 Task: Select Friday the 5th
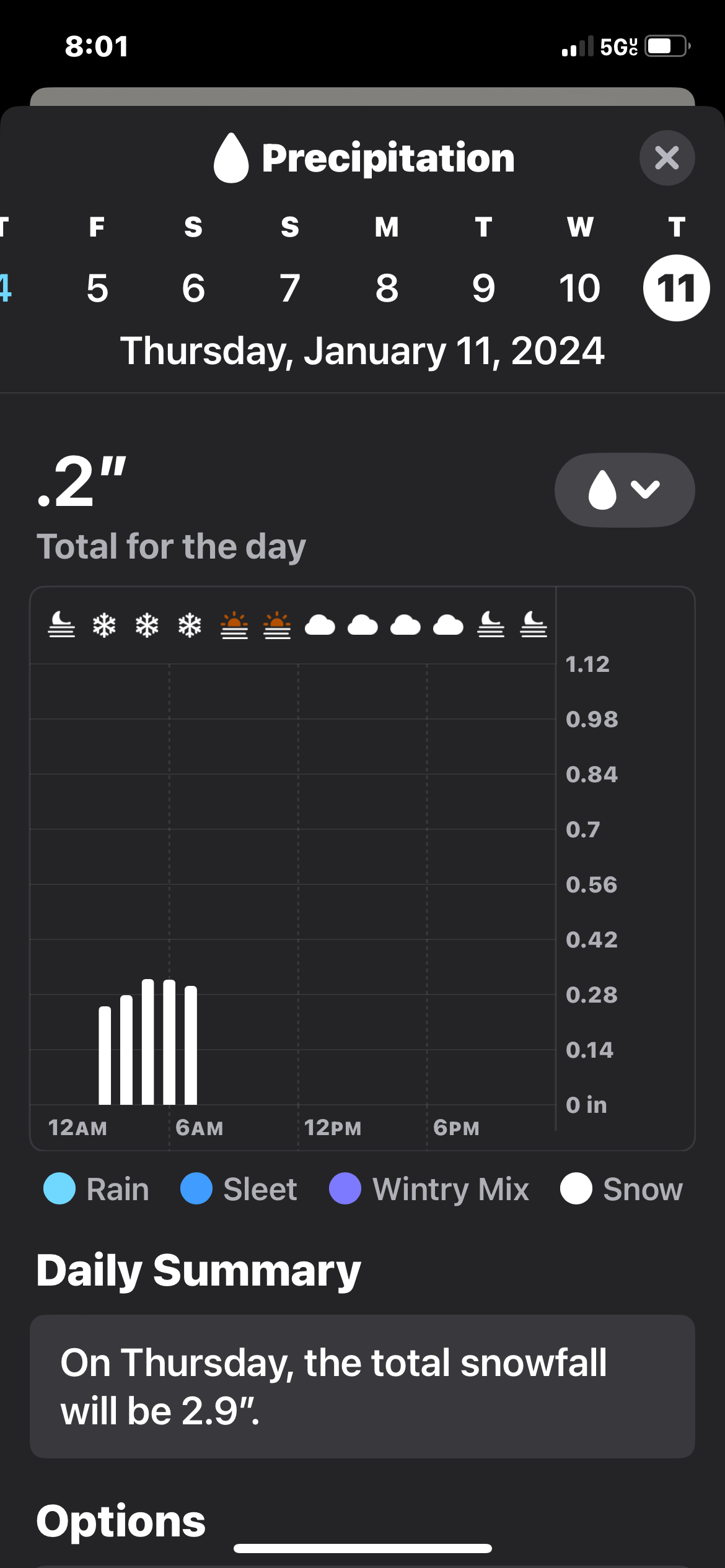coord(97,288)
